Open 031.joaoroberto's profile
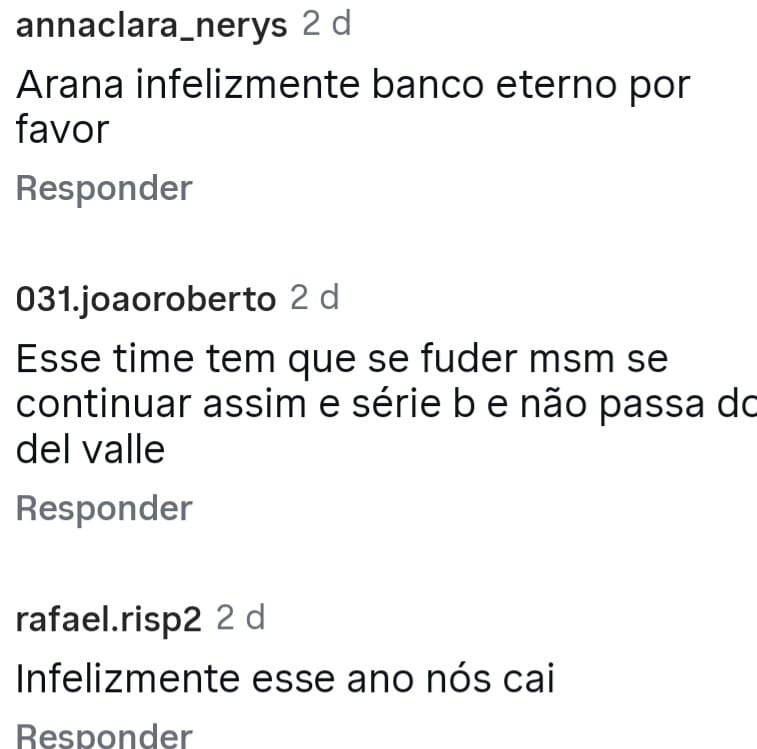757x749 pixels. point(146,299)
